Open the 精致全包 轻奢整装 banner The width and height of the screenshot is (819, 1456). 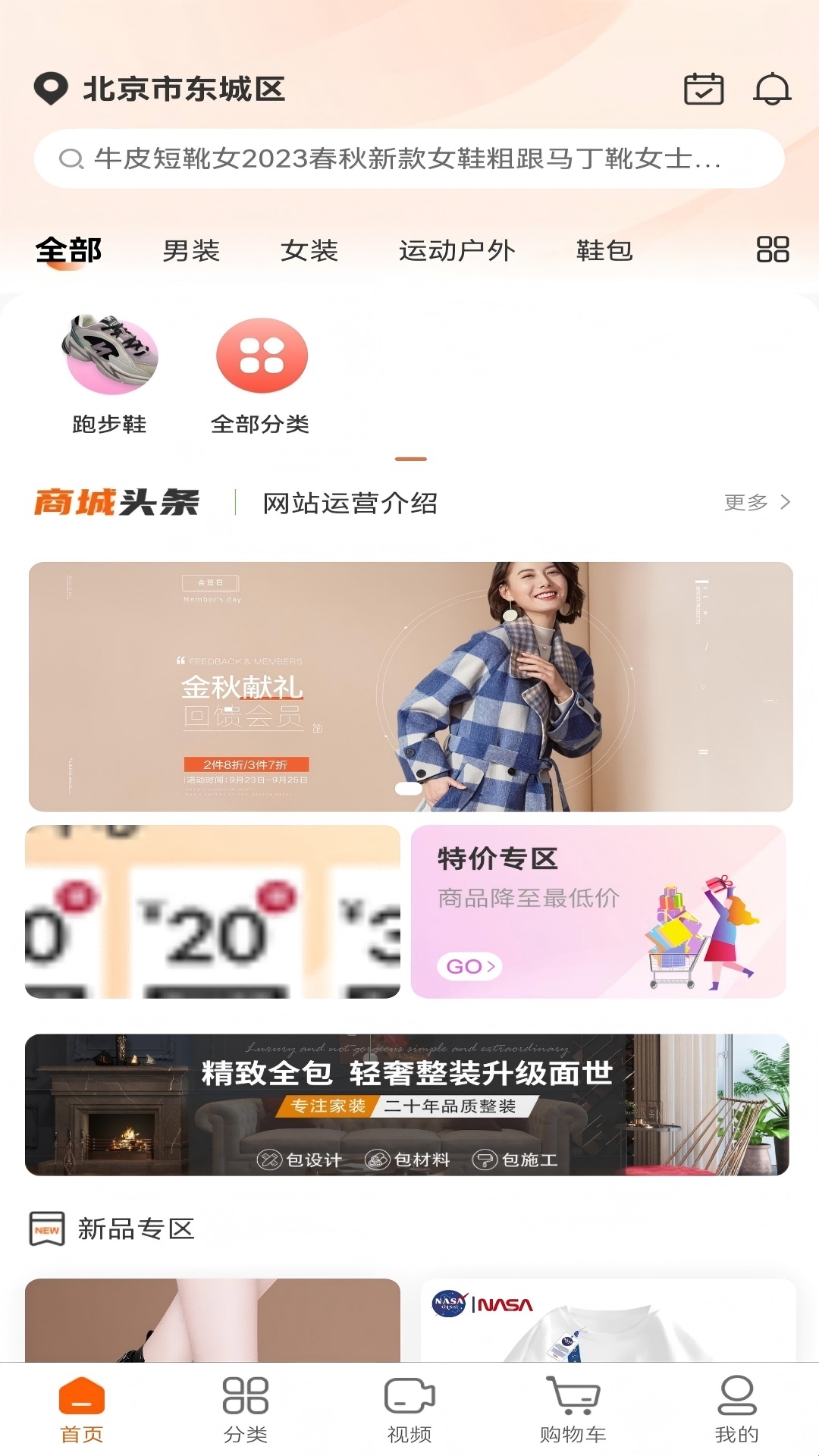click(x=407, y=1104)
